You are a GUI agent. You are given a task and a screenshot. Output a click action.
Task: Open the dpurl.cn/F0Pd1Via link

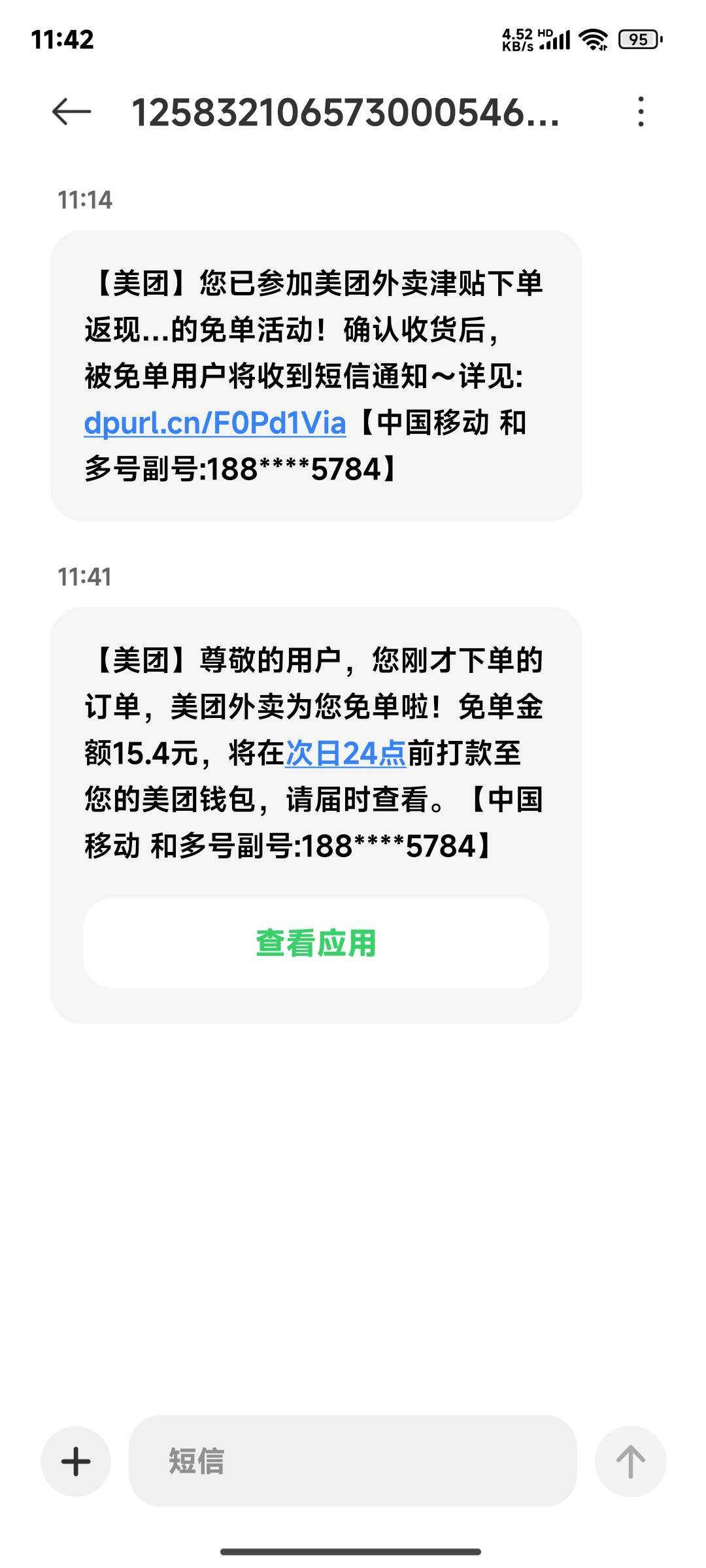point(214,423)
